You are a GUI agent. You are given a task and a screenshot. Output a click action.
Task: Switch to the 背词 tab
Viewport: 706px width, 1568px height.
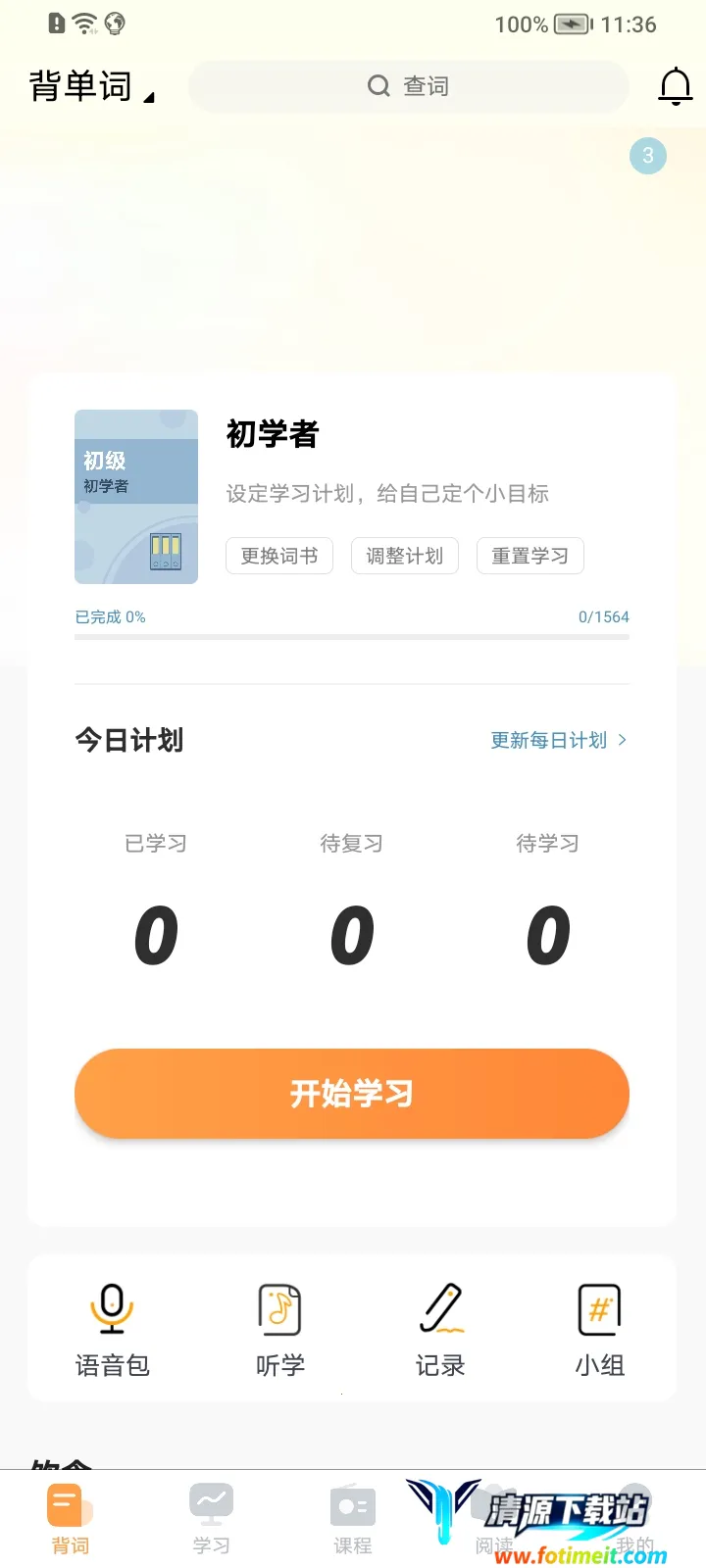click(x=70, y=1518)
